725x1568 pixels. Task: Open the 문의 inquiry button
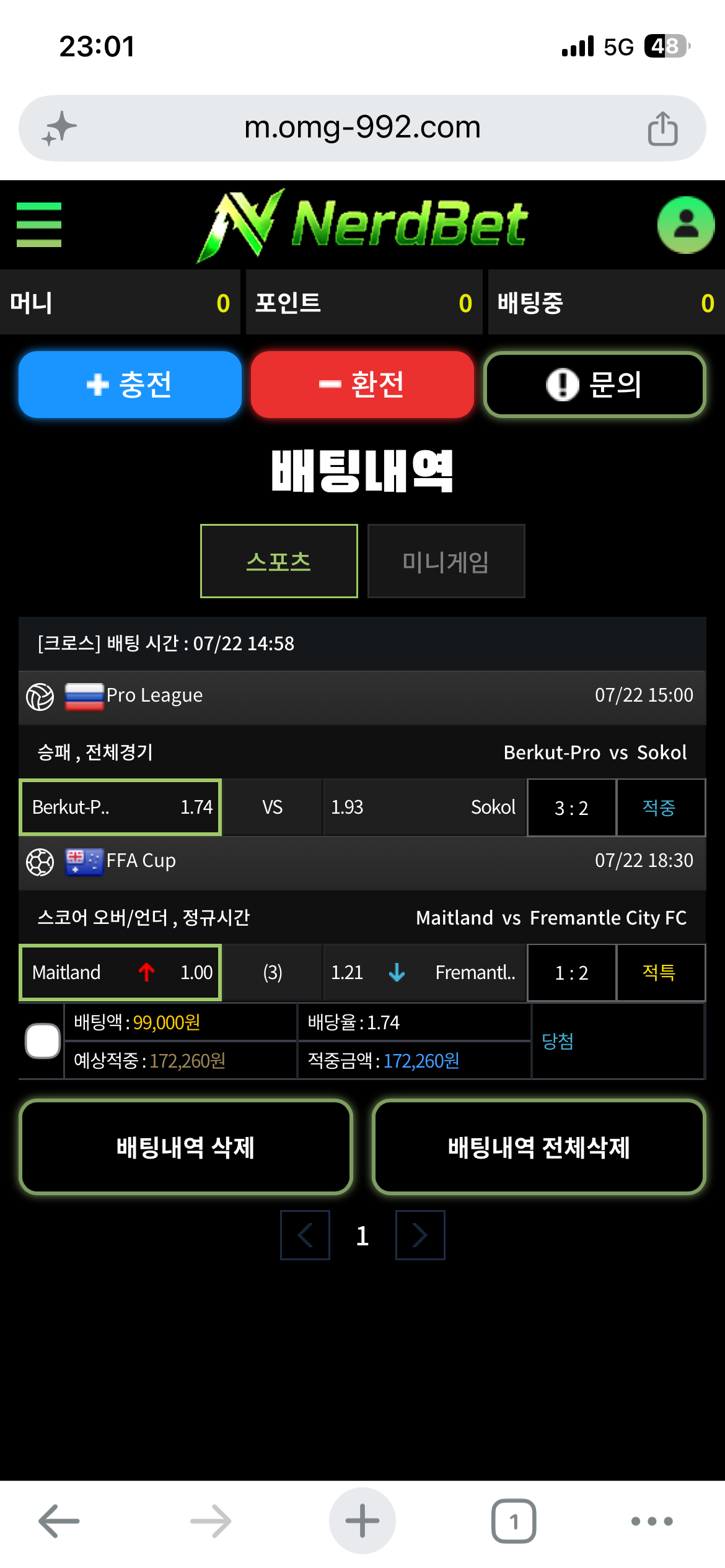pos(595,385)
